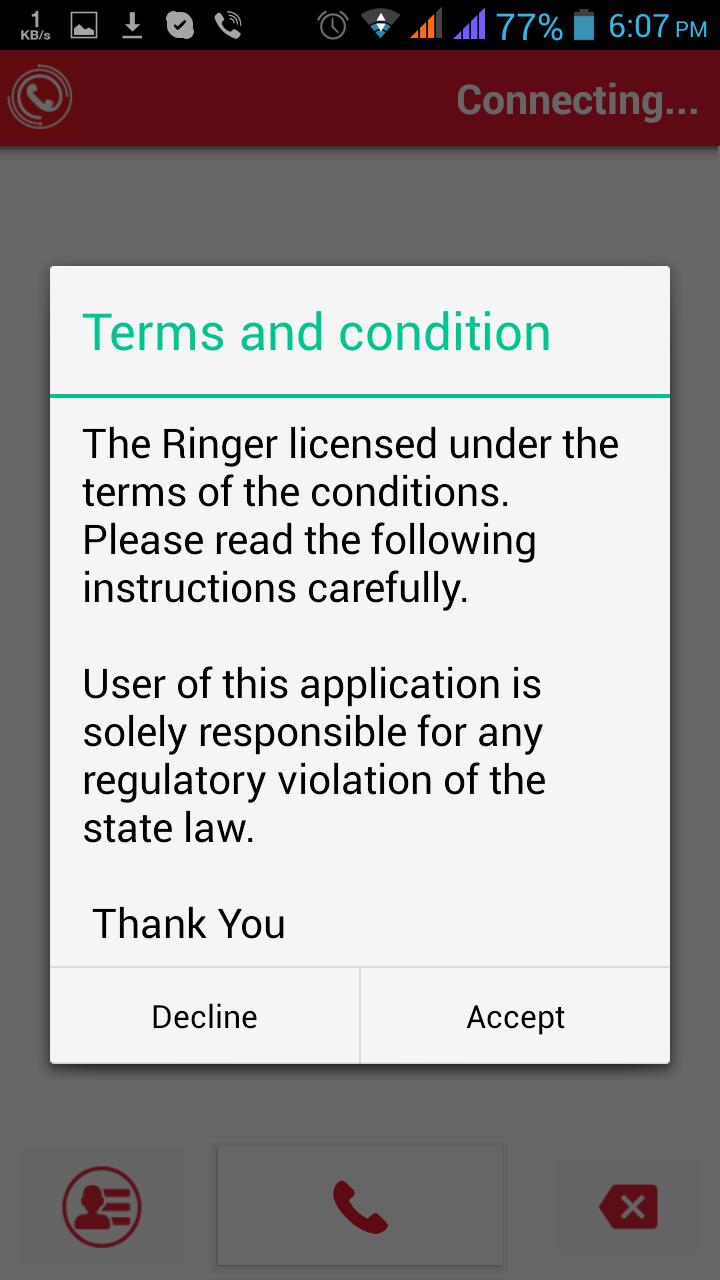The image size is (720, 1280).
Task: Tap the Ringer app logo icon
Action: click(x=40, y=97)
